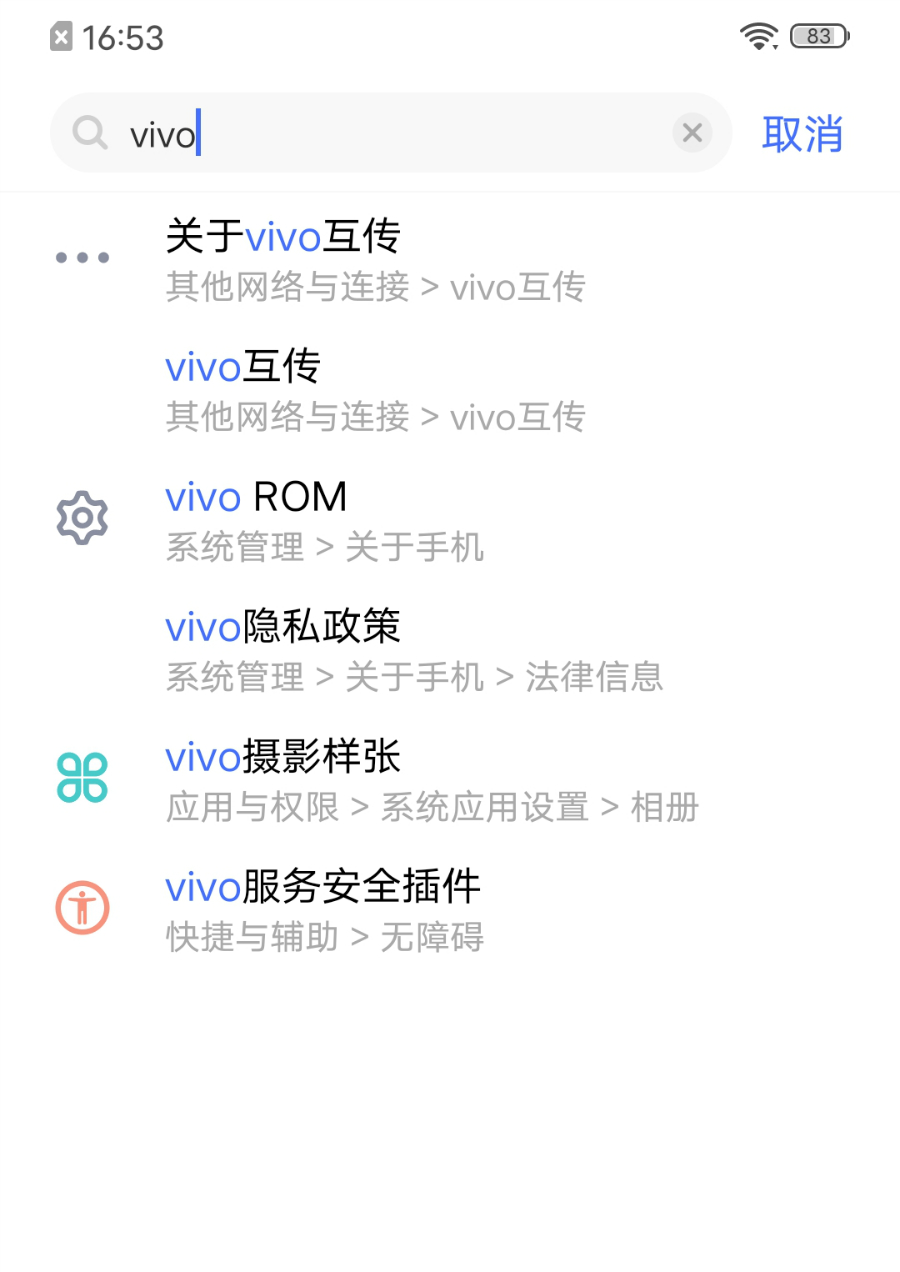The height and width of the screenshot is (1272, 900).
Task: Cancel the search with 取消
Action: point(802,133)
